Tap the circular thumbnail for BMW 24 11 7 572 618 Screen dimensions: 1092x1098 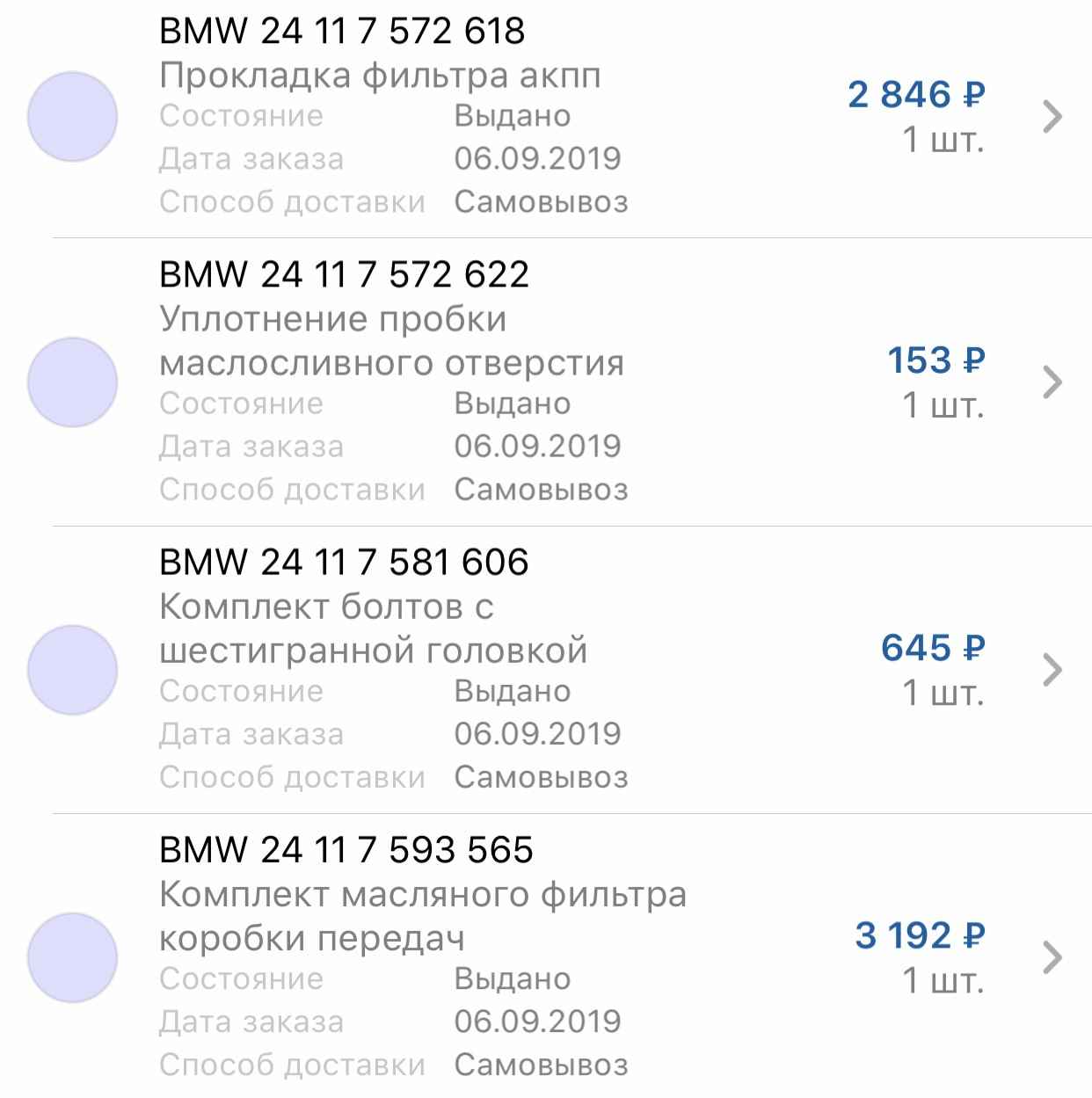(72, 117)
